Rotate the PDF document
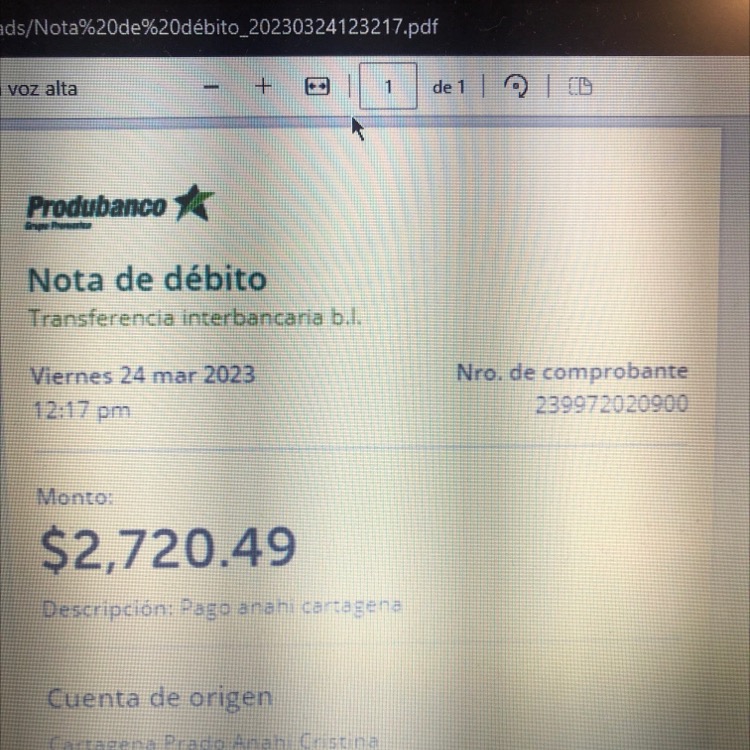The height and width of the screenshot is (750, 750). pyautogui.click(x=515, y=87)
